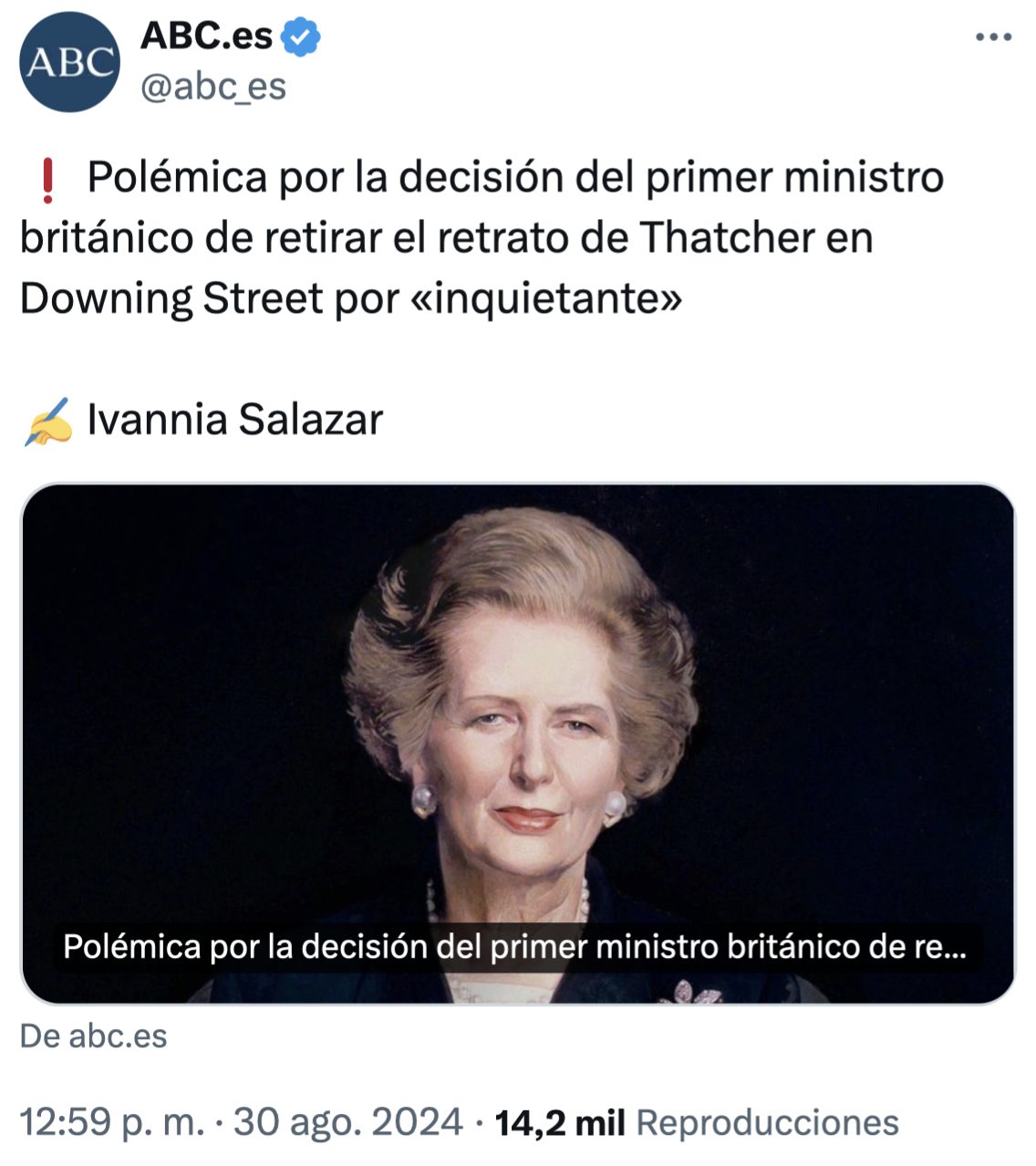Tap the tweet's date and time stamp
This screenshot has width=1036, height=1166.
pos(242,1122)
